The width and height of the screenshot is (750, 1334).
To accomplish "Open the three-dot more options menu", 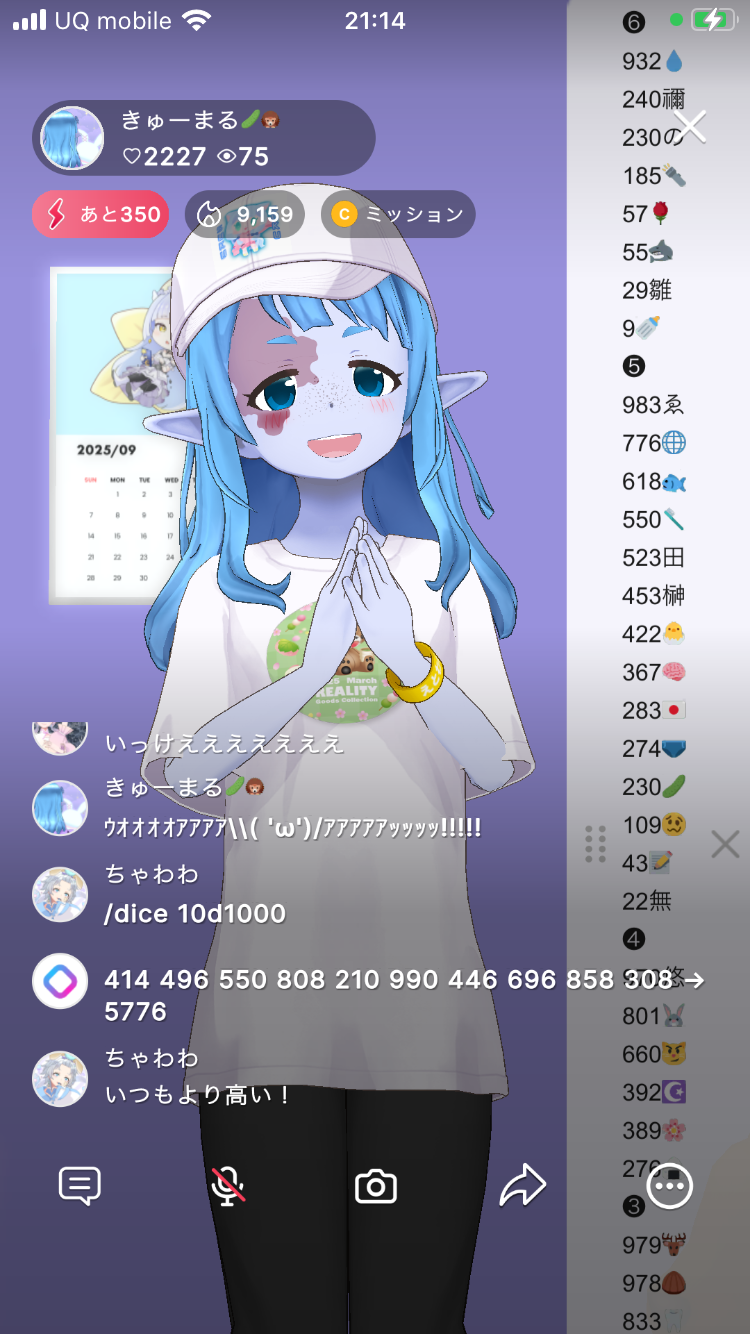I will 669,1187.
